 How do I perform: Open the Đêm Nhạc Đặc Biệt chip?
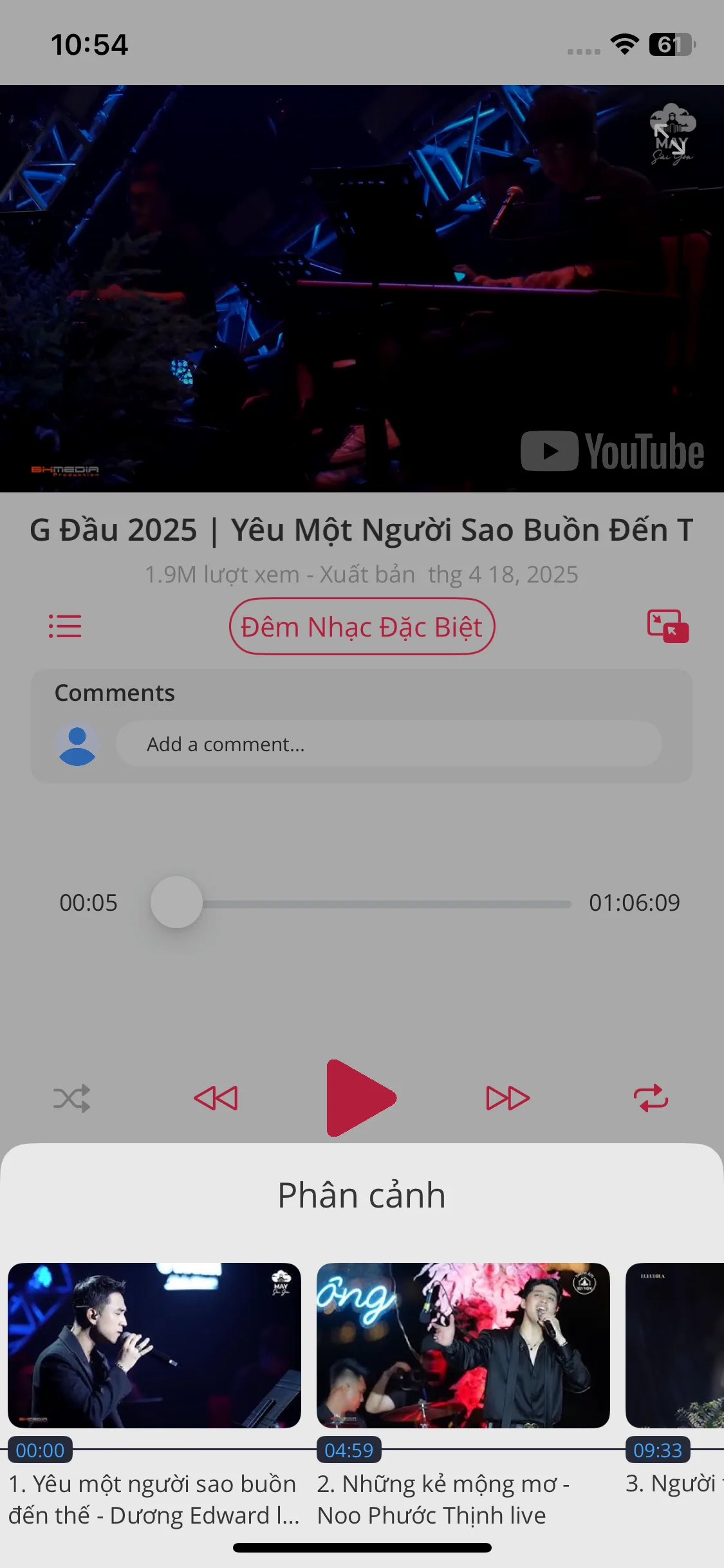(362, 626)
